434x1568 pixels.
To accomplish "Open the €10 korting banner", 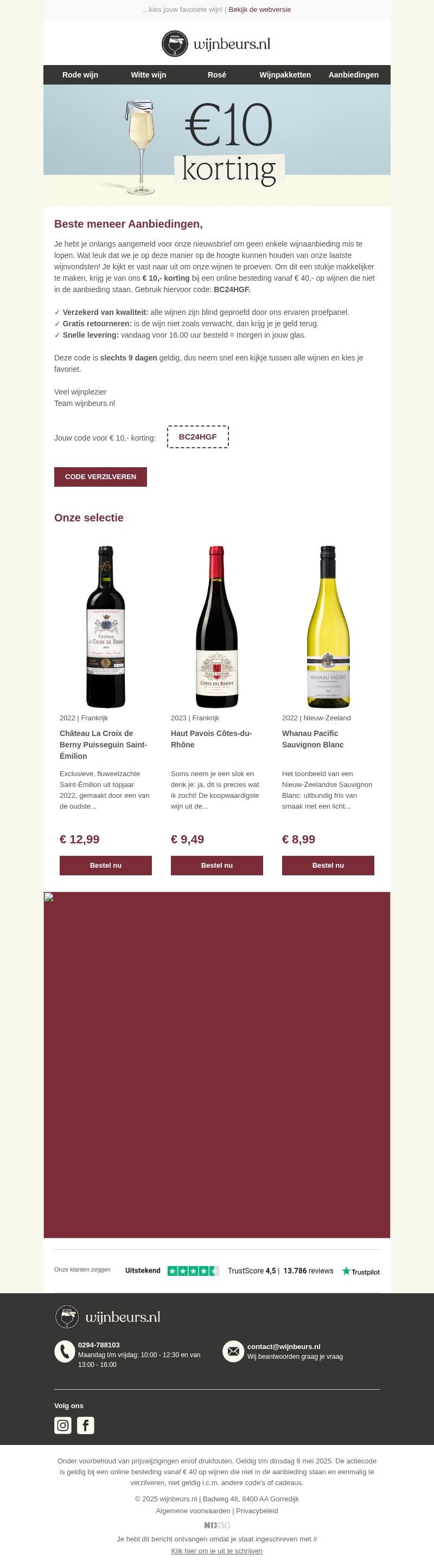I will 216,145.
